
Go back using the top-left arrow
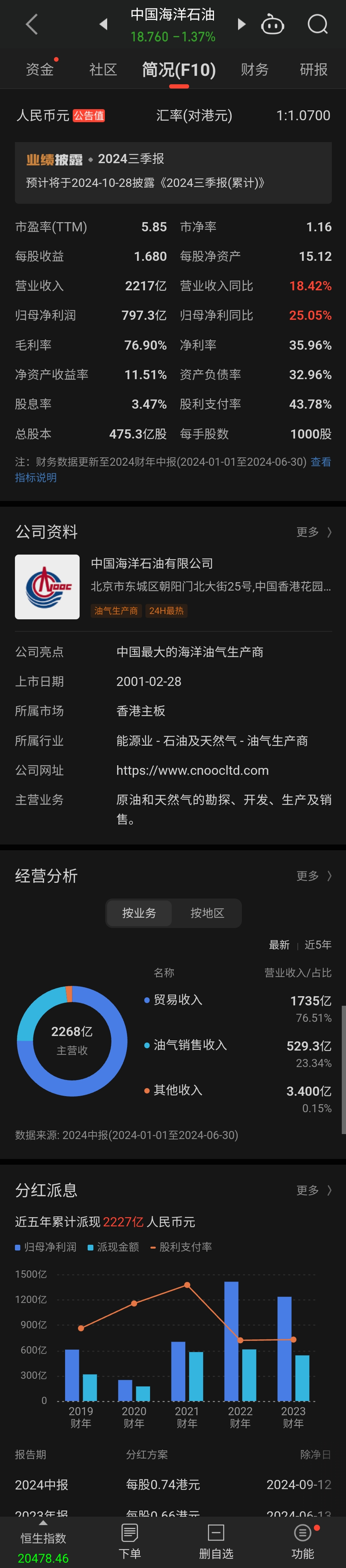click(x=32, y=25)
